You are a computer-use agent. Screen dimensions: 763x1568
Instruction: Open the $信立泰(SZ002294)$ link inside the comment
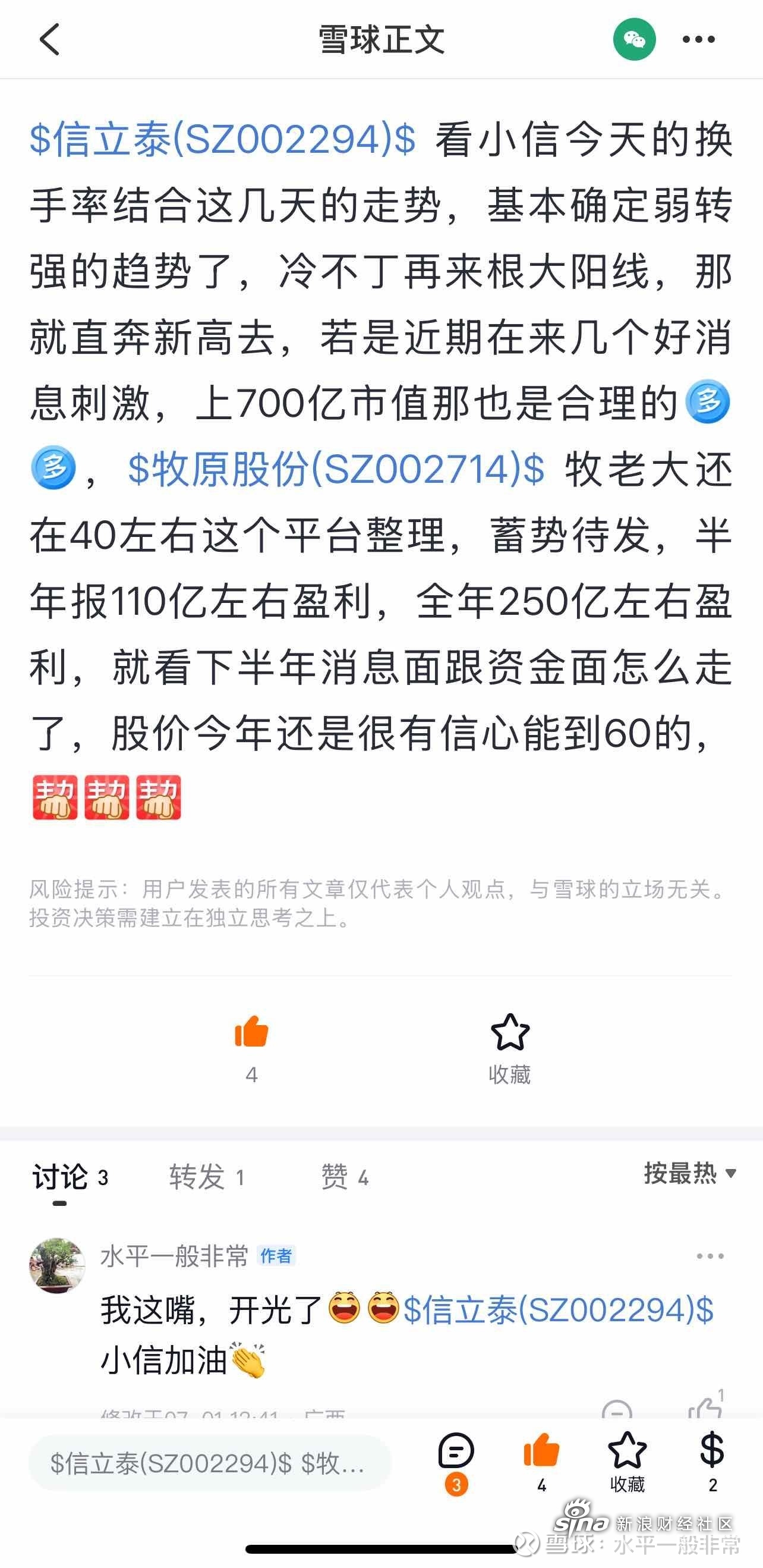pyautogui.click(x=559, y=1309)
